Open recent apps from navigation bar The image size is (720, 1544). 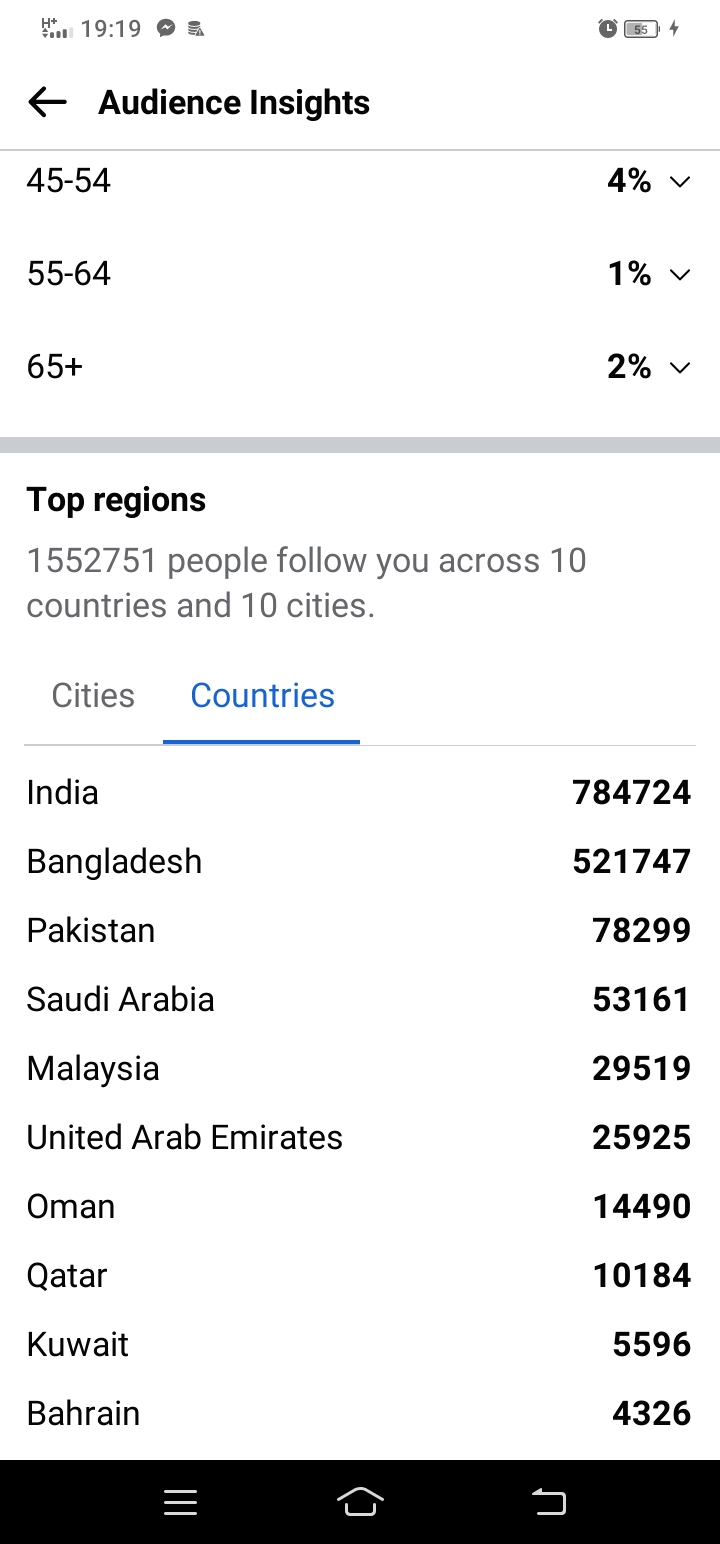coord(180,1501)
